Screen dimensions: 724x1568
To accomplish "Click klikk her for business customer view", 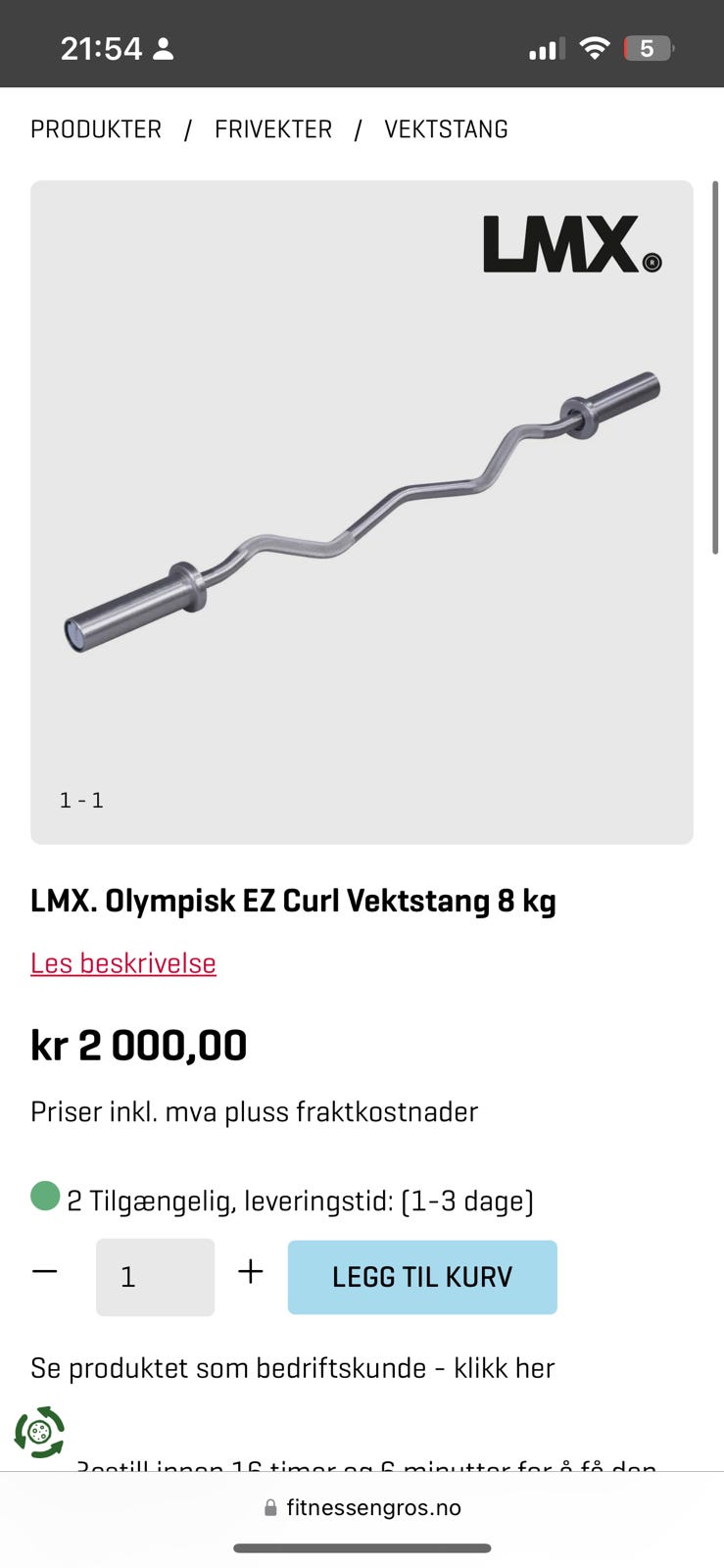I will point(507,1367).
